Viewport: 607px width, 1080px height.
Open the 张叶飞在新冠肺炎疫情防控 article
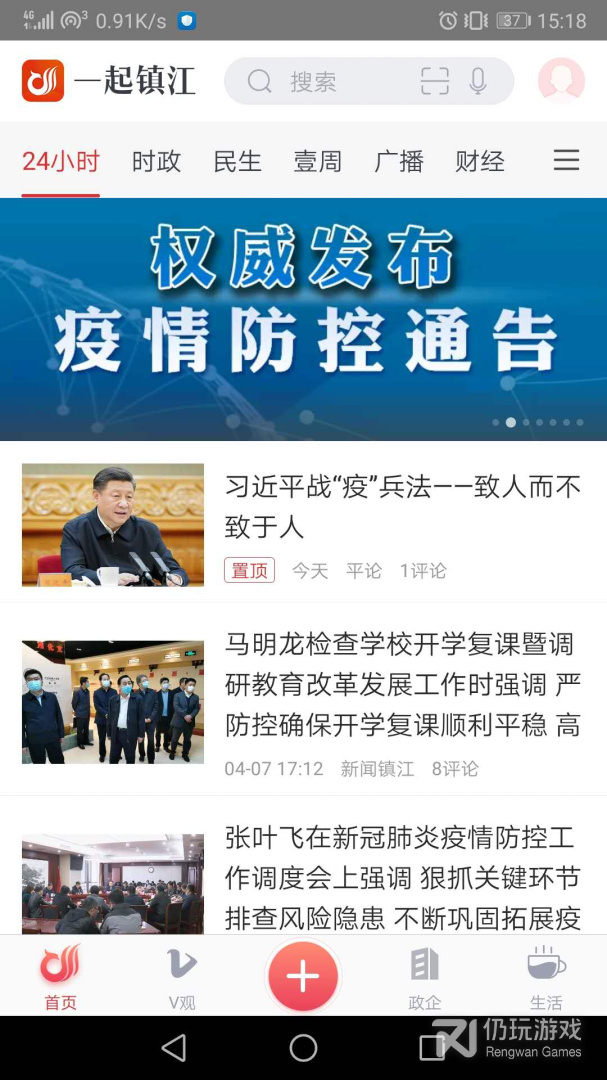coord(402,877)
